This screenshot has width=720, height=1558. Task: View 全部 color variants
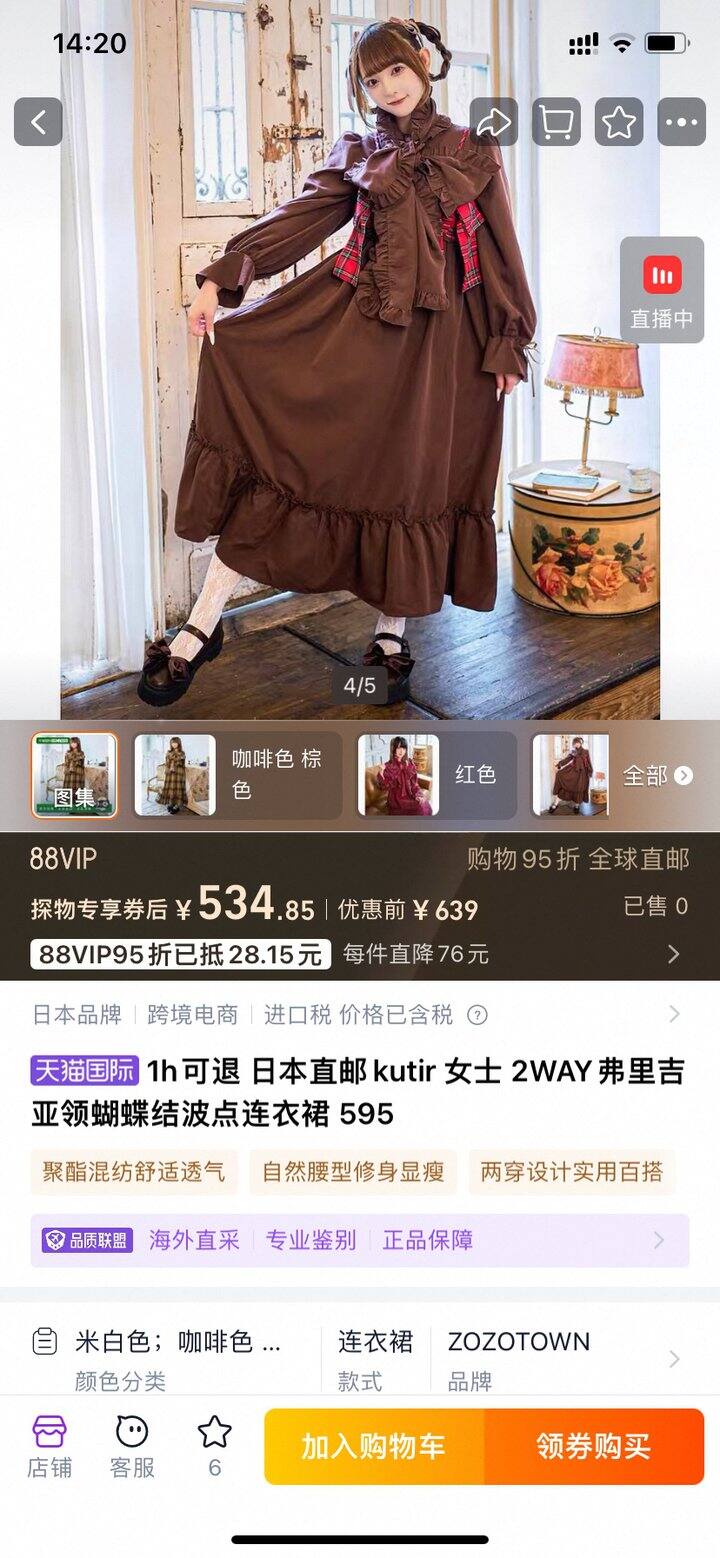[656, 776]
